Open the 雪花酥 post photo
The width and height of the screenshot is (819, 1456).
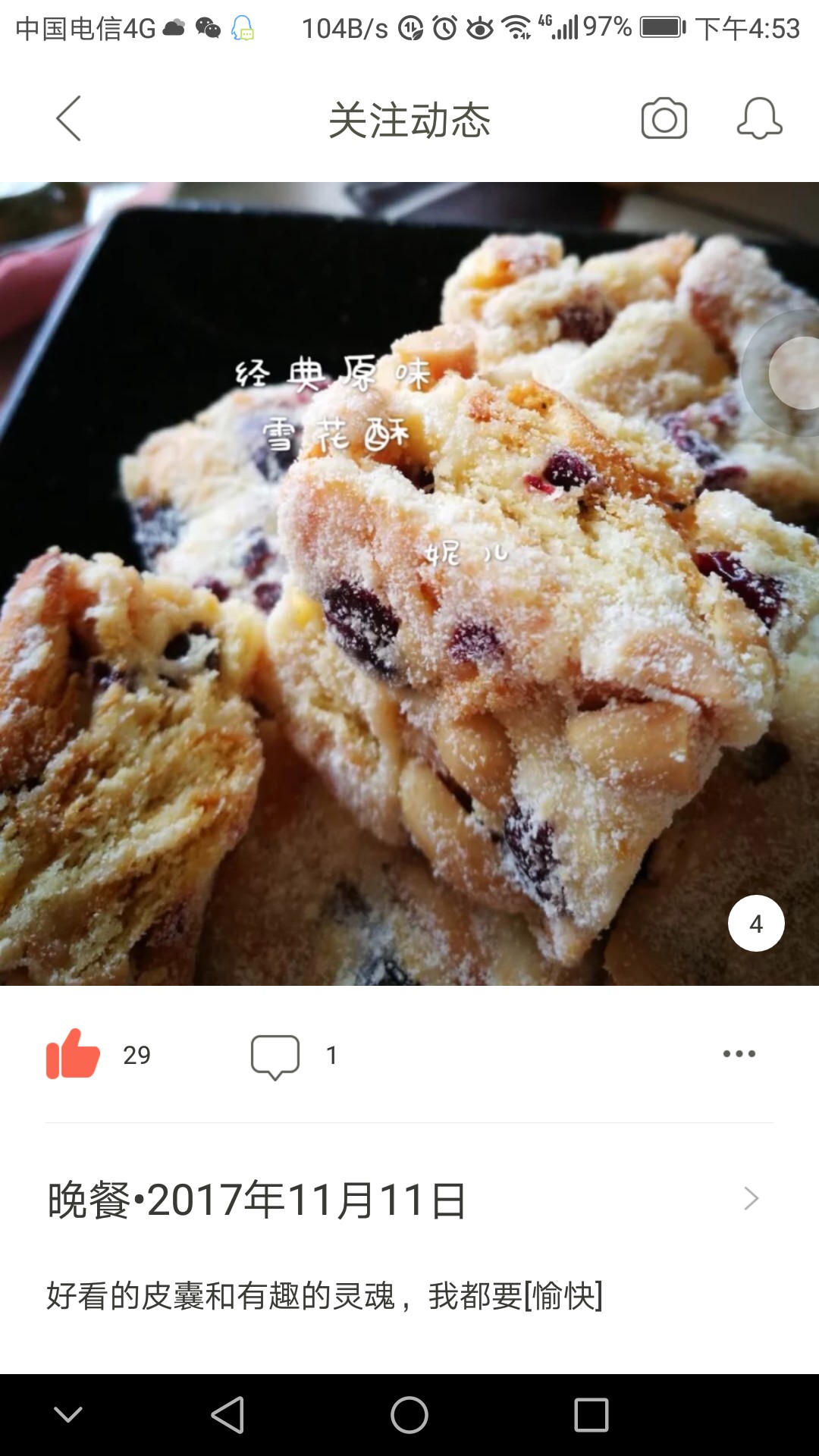pyautogui.click(x=409, y=584)
